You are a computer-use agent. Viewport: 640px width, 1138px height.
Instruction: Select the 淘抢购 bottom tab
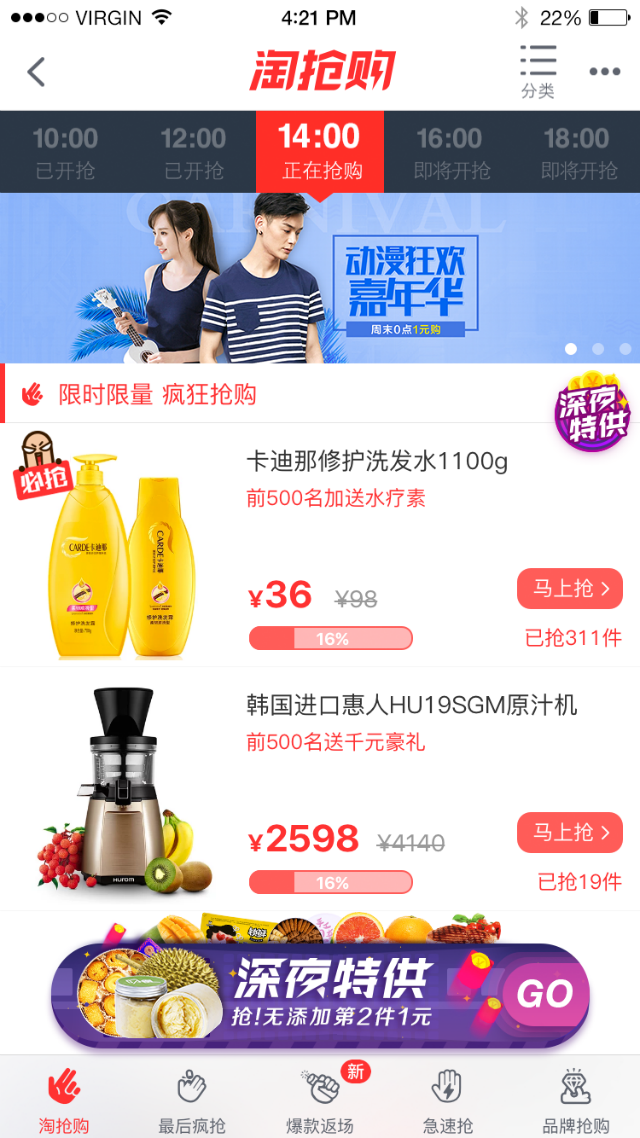tap(64, 1098)
